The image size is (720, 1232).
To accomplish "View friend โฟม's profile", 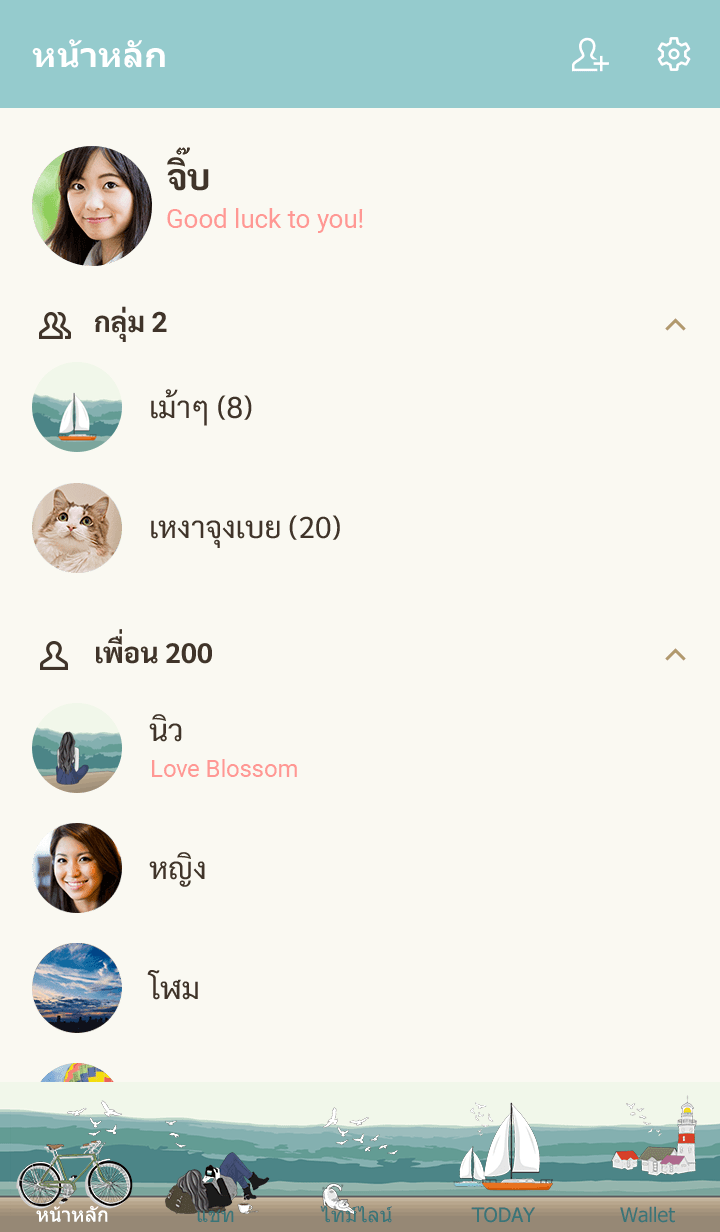I will tap(174, 988).
